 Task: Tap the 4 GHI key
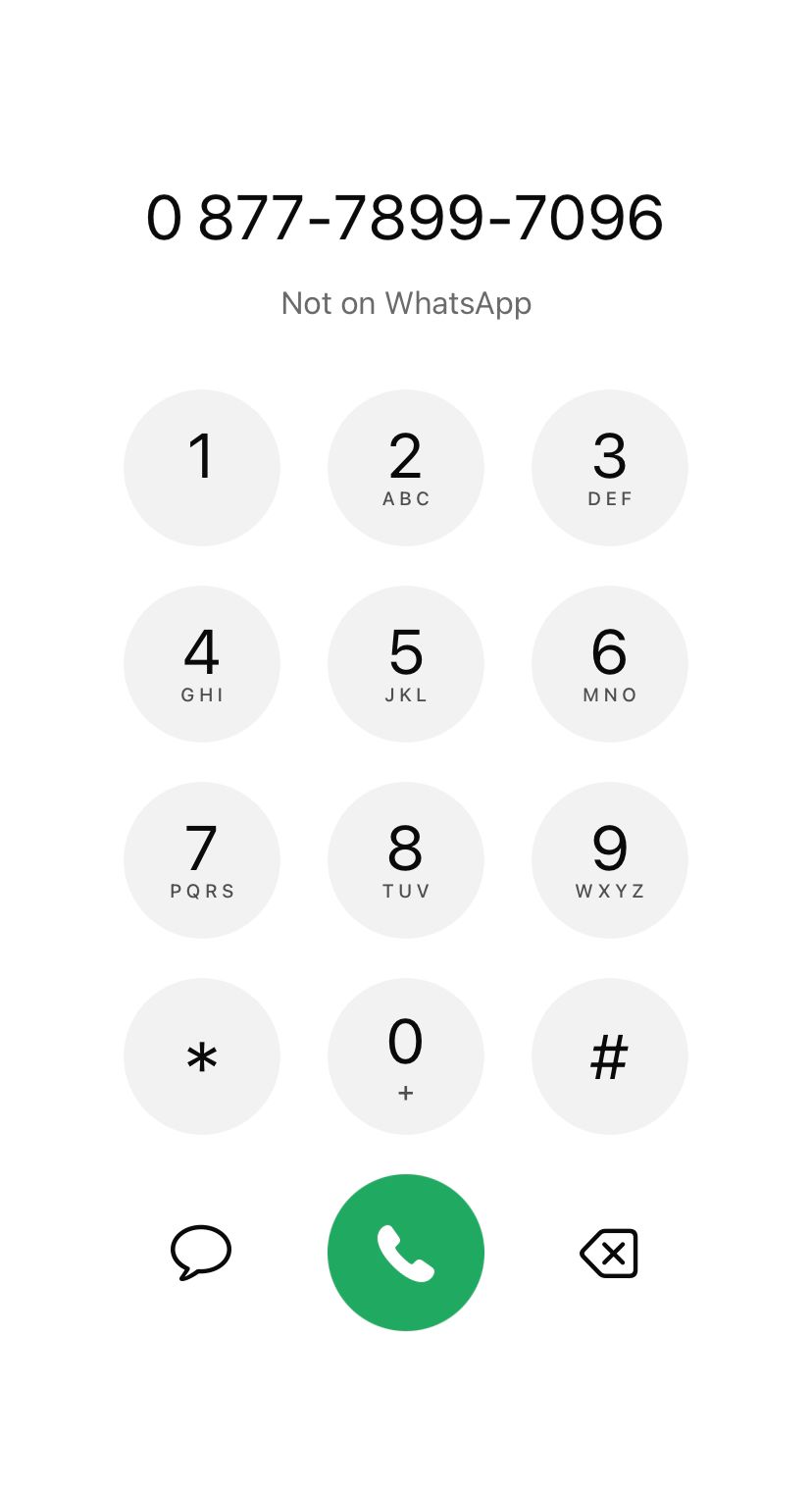(x=202, y=664)
